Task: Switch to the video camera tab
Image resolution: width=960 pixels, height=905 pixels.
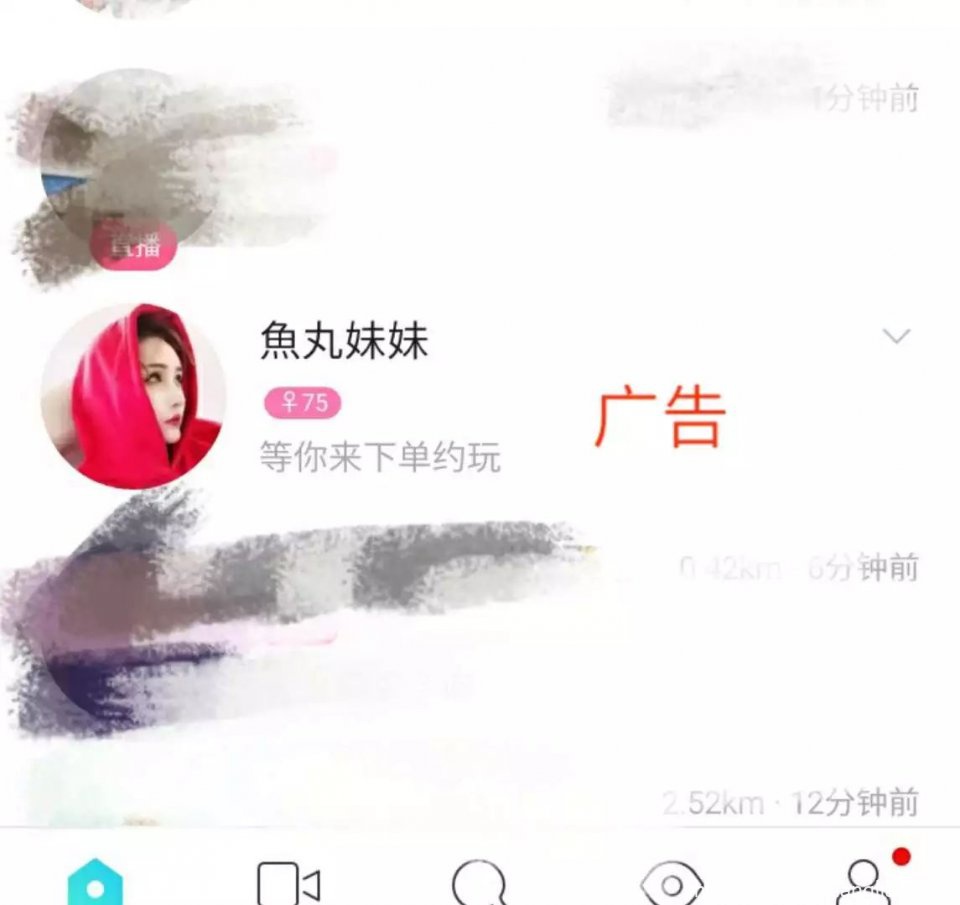Action: pyautogui.click(x=288, y=884)
